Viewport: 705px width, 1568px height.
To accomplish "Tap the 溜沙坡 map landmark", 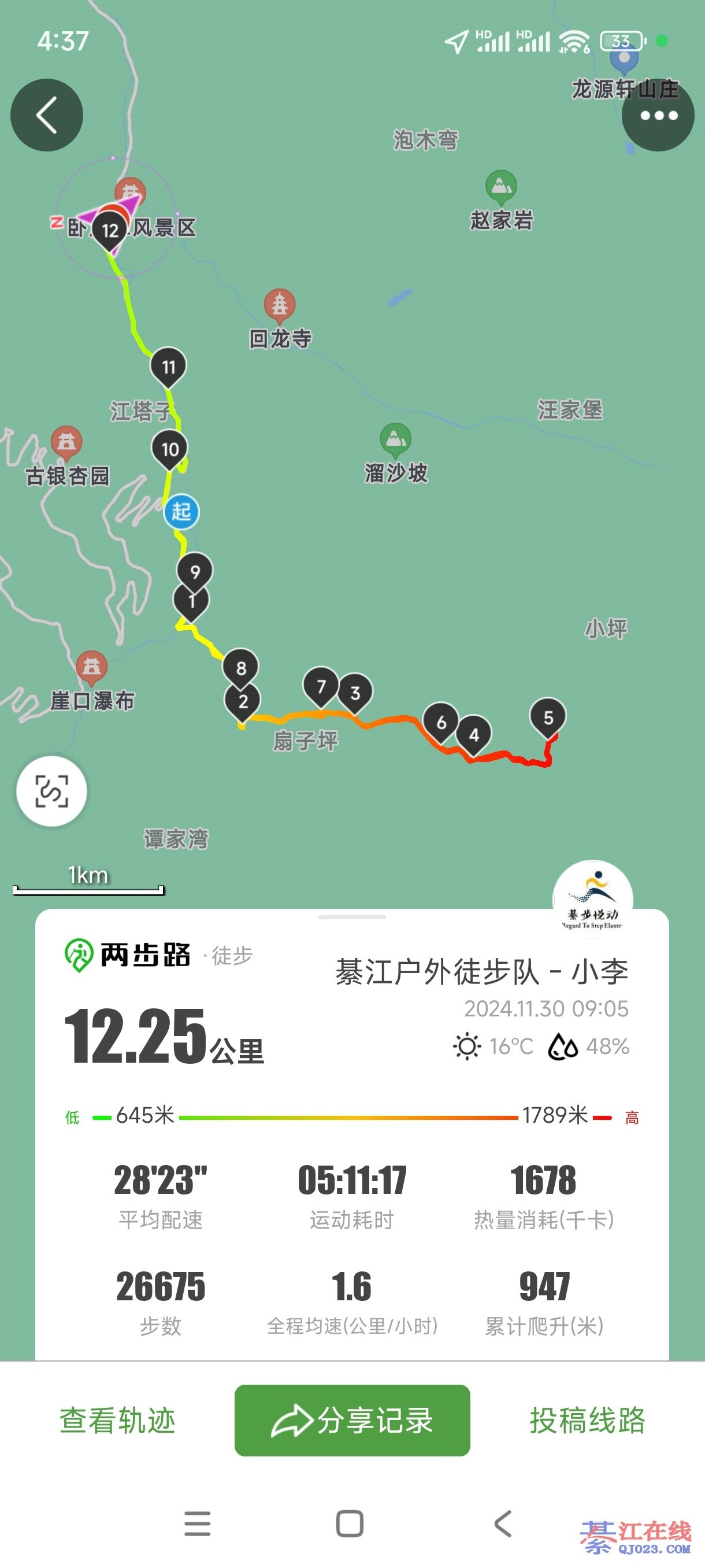I will [395, 439].
